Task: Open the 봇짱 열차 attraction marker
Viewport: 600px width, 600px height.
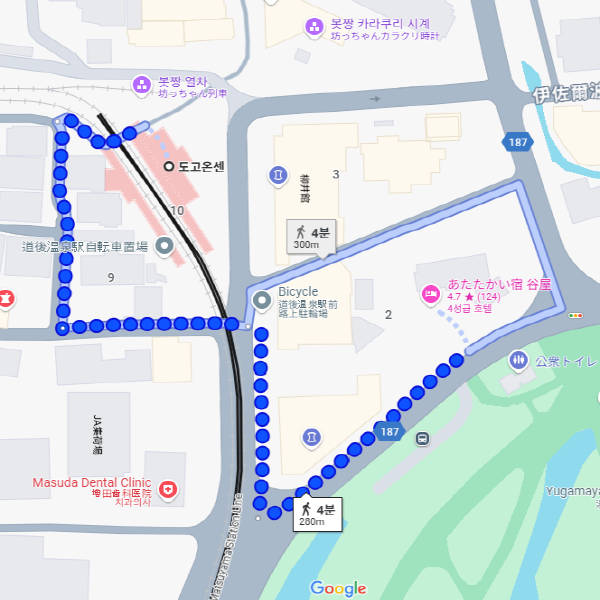Action: point(144,84)
